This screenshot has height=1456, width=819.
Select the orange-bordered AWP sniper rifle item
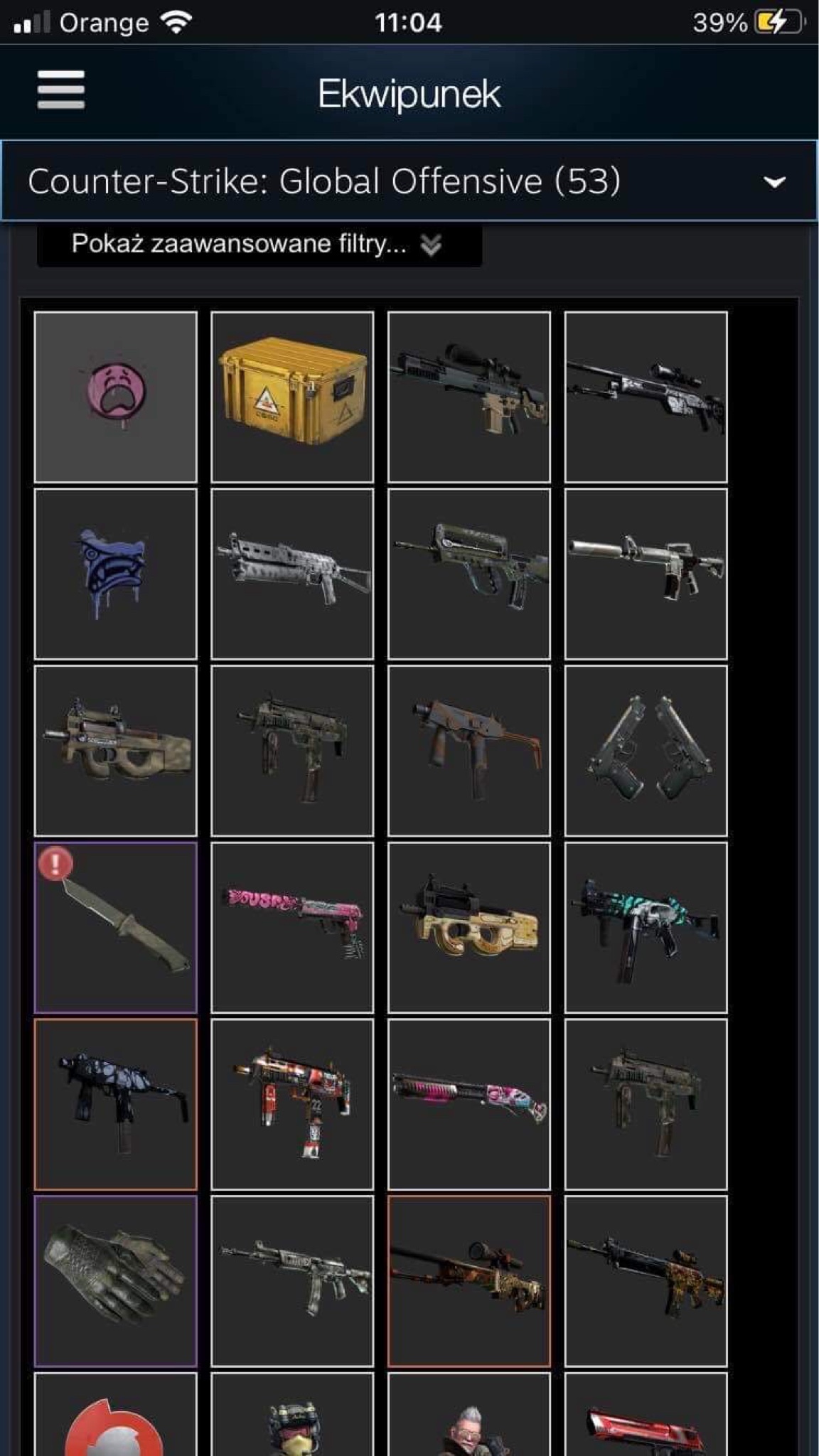469,1280
